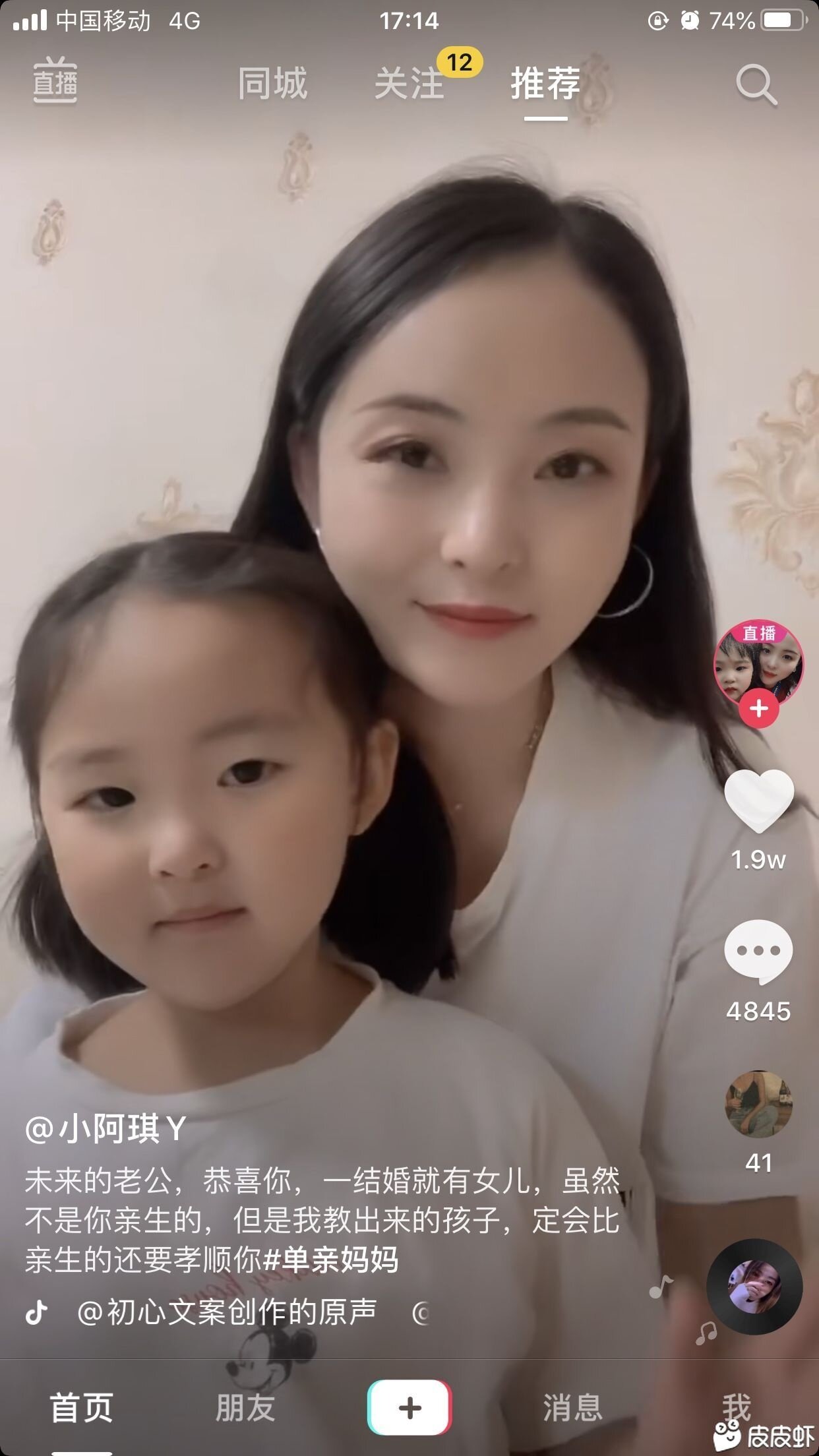Open the live (直播) icon
The width and height of the screenshot is (819, 1456).
click(x=55, y=81)
